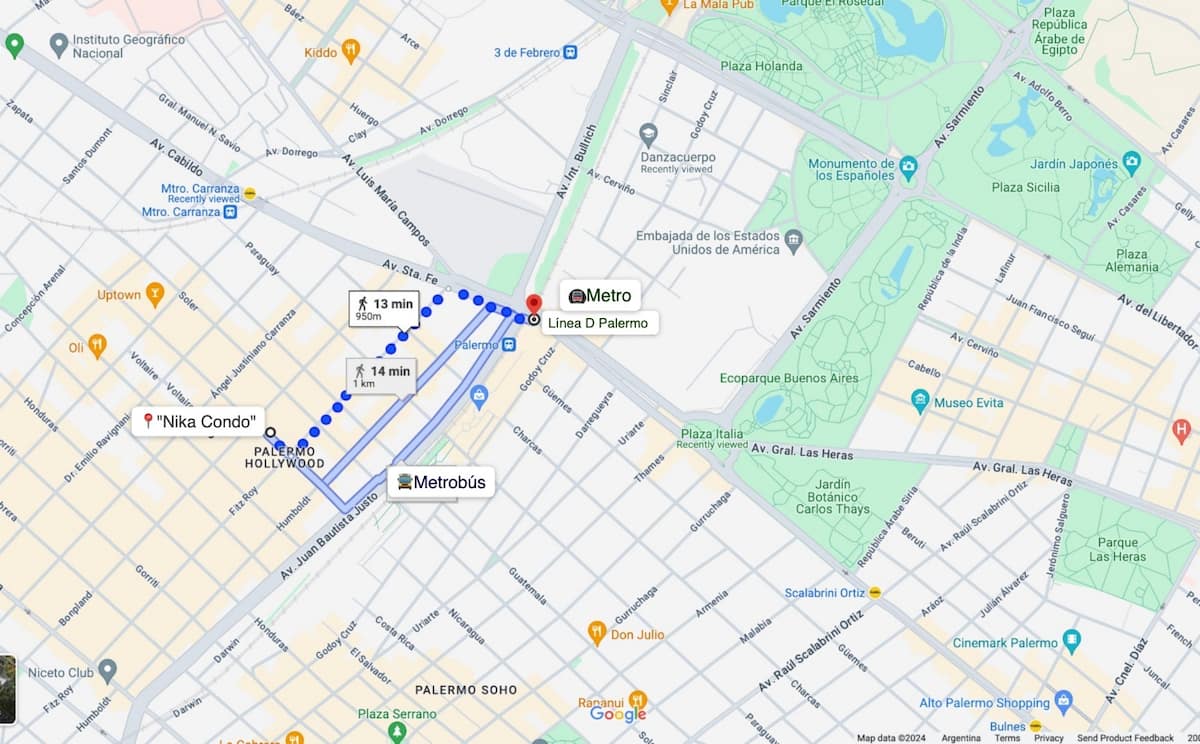Open the Uptown bar marker
Viewport: 1200px width, 744px height.
[x=154, y=294]
